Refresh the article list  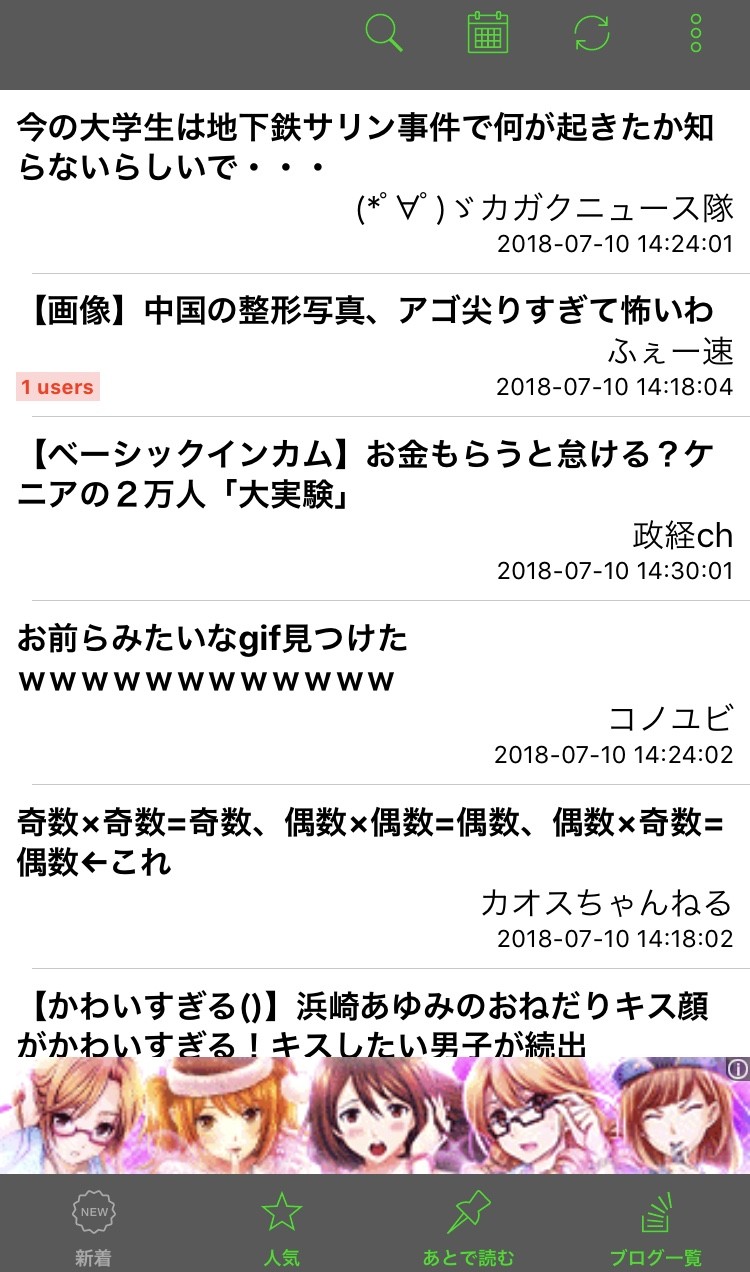592,33
